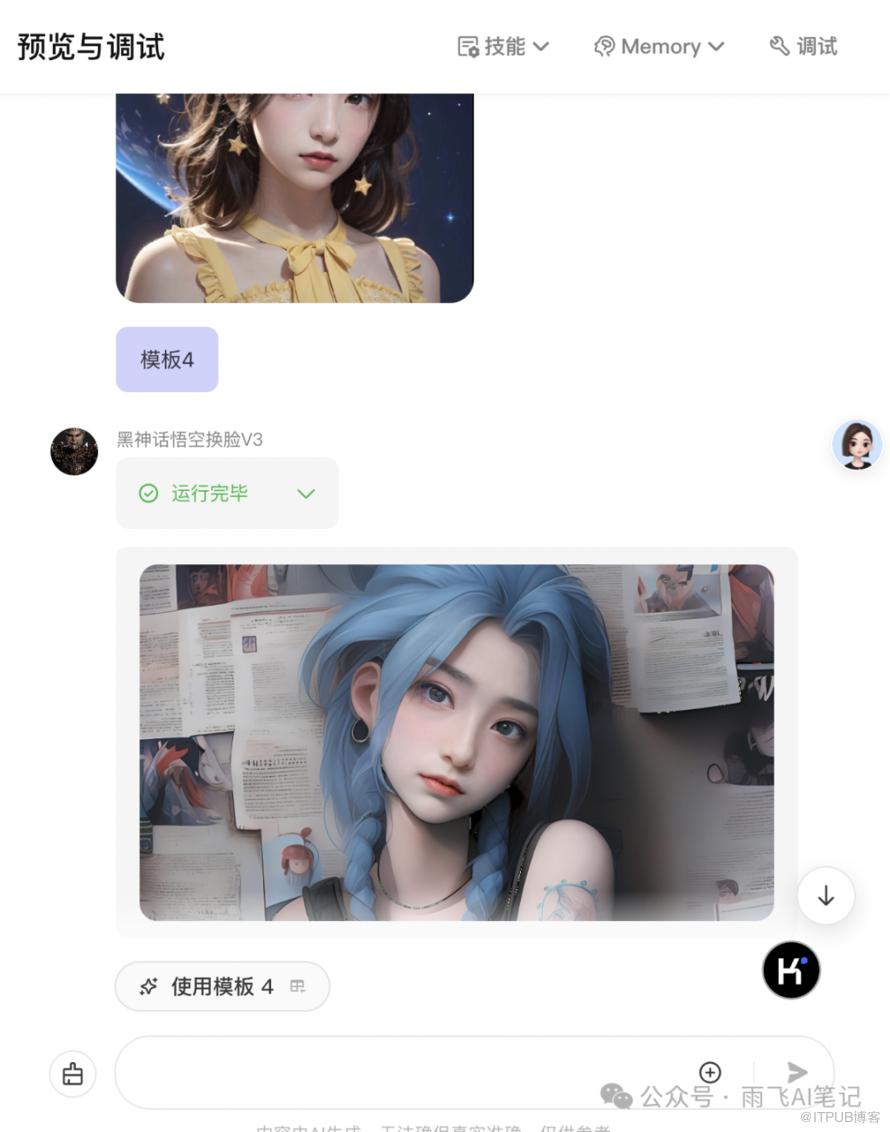Viewport: 890px width, 1132px height.
Task: Add an attachment with plus icon
Action: point(710,1072)
